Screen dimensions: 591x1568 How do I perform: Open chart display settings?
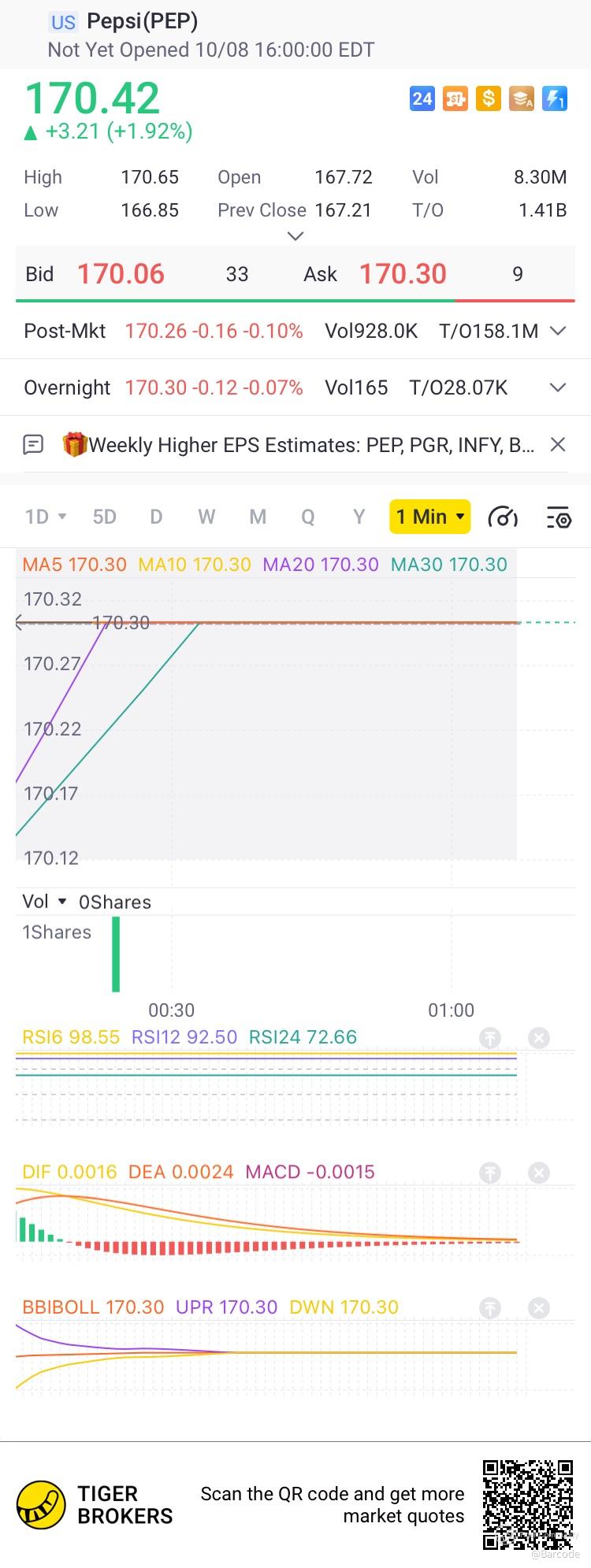pyautogui.click(x=559, y=517)
